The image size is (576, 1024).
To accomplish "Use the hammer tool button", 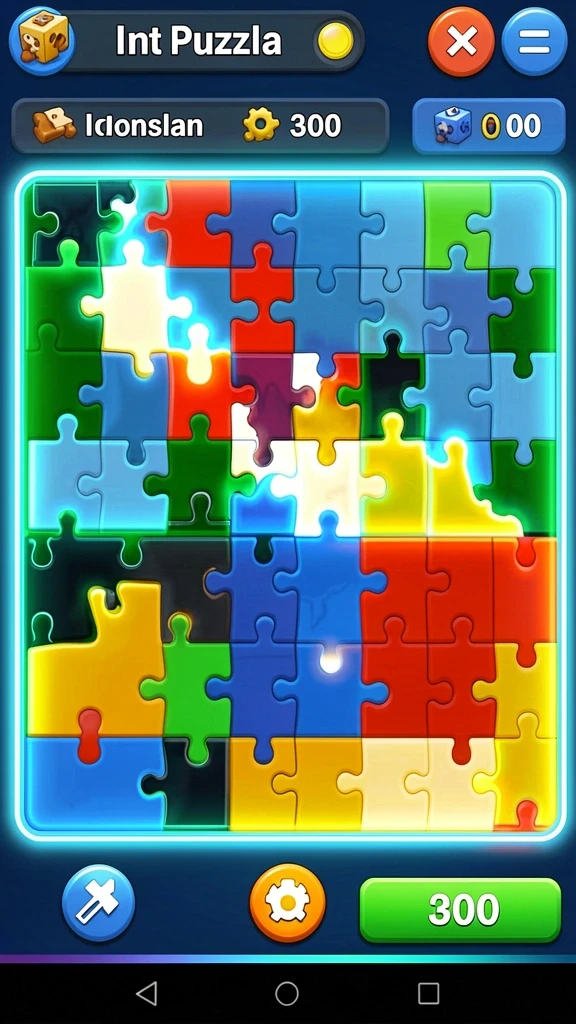I will click(x=98, y=903).
